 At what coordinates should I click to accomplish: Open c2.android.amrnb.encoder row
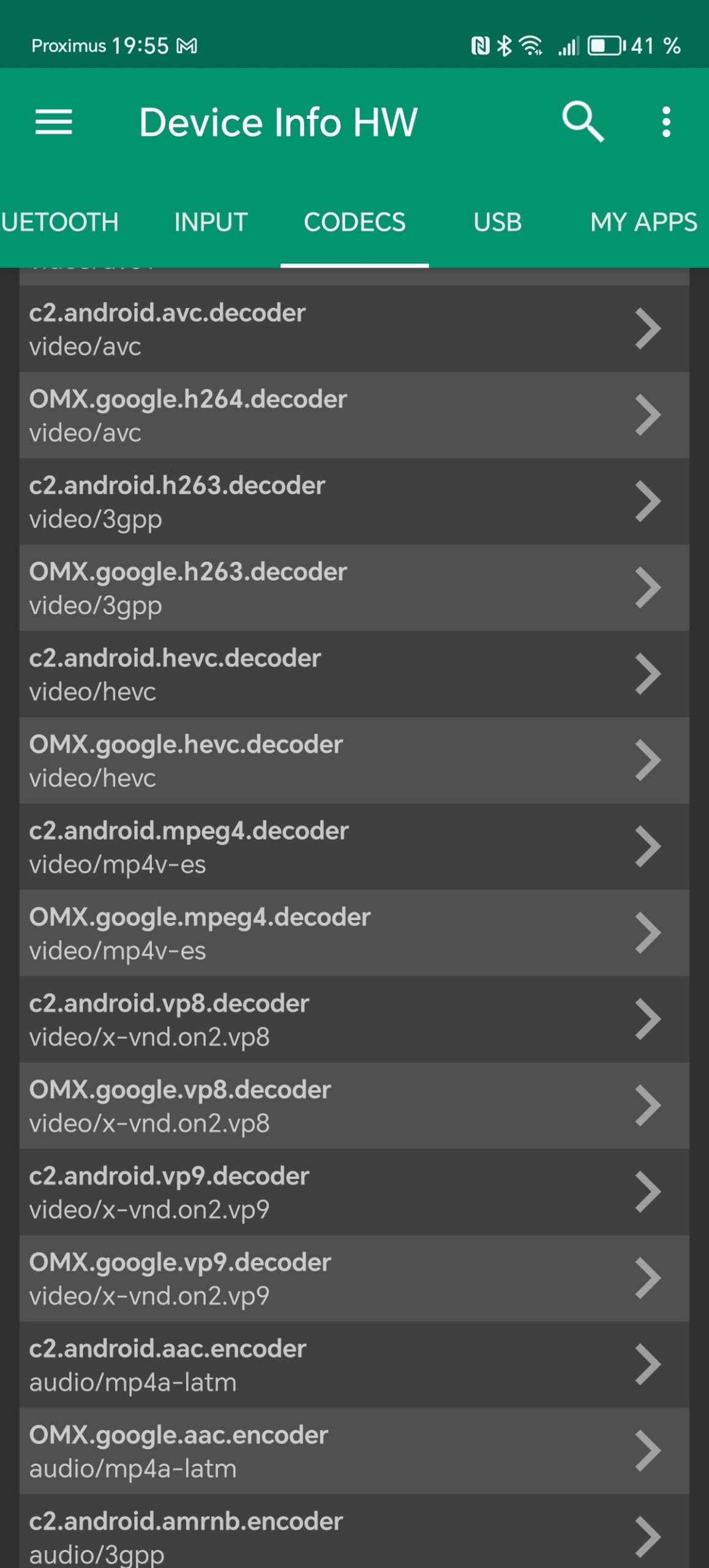pos(354,1534)
